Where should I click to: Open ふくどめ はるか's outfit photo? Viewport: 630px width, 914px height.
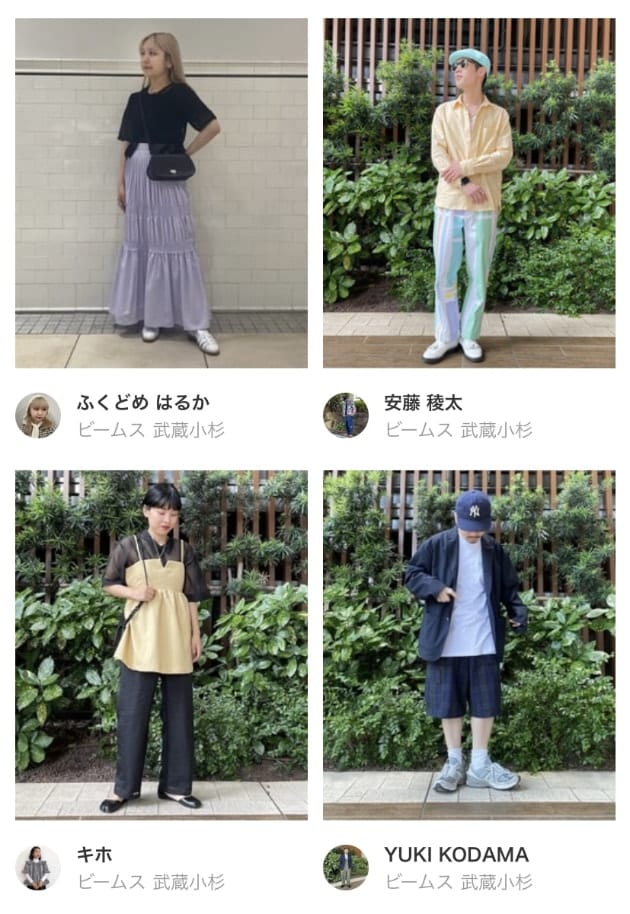161,193
